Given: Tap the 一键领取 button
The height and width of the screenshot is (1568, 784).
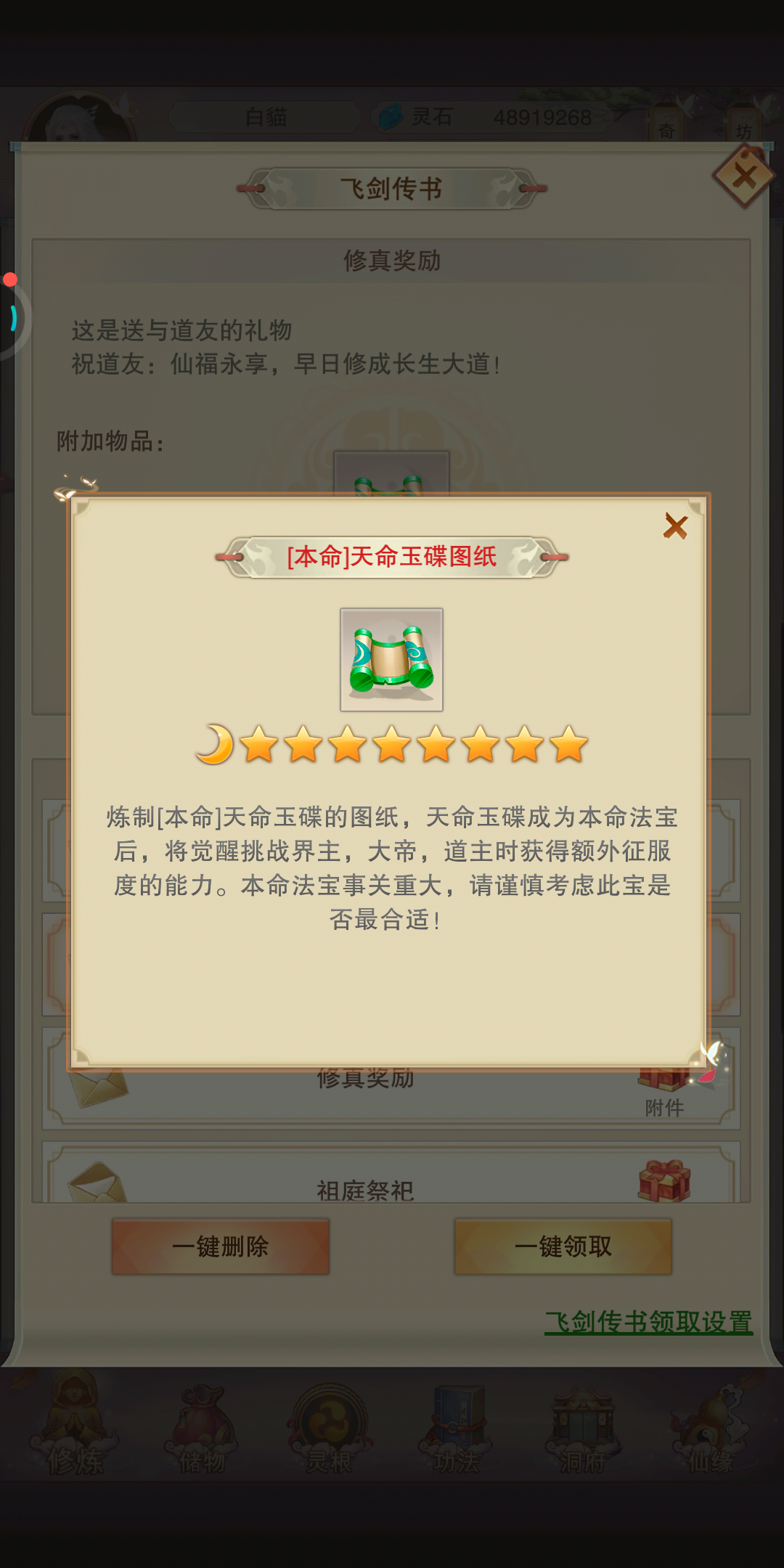Looking at the screenshot, I should (x=563, y=1246).
